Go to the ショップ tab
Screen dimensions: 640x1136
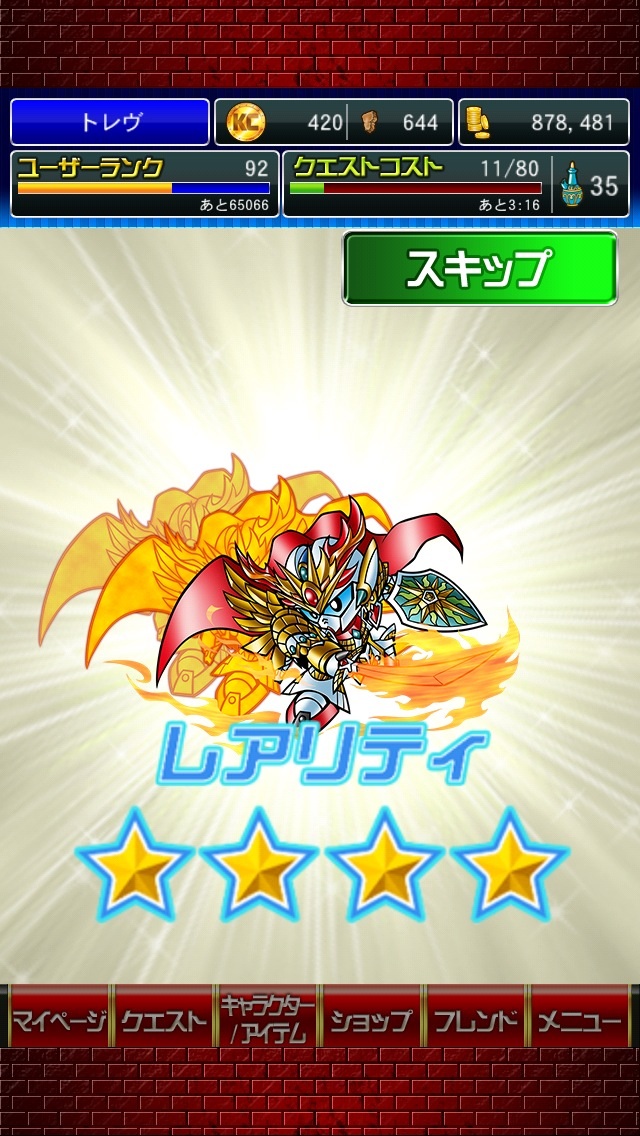click(372, 1020)
